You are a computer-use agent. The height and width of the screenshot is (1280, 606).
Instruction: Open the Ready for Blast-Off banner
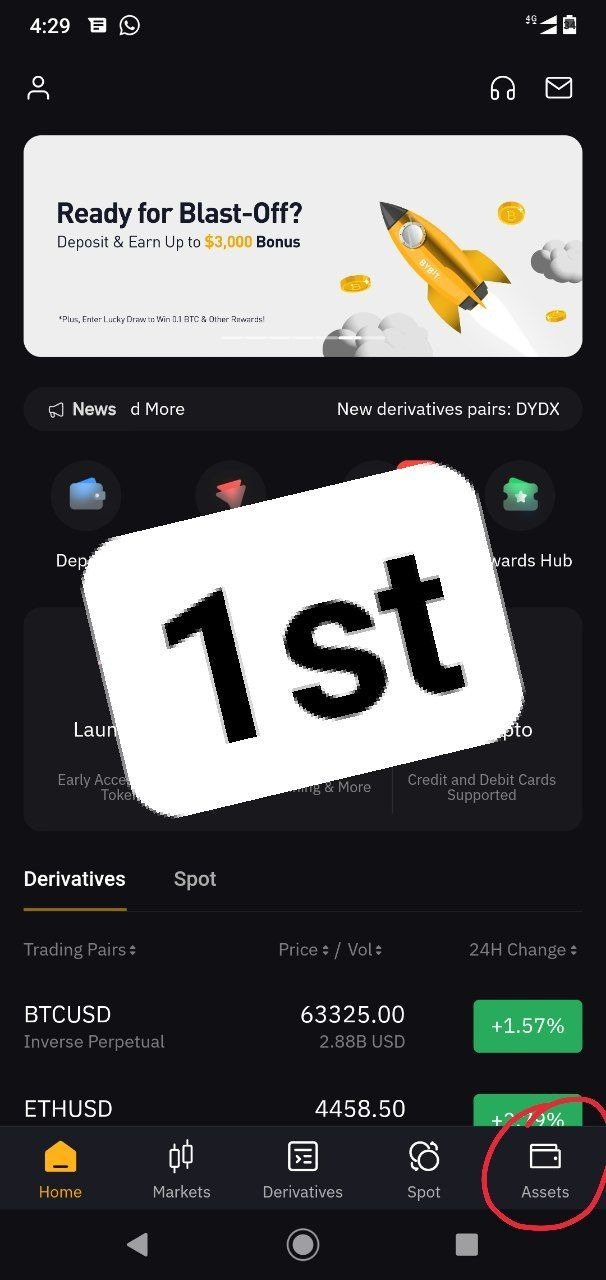tap(302, 246)
